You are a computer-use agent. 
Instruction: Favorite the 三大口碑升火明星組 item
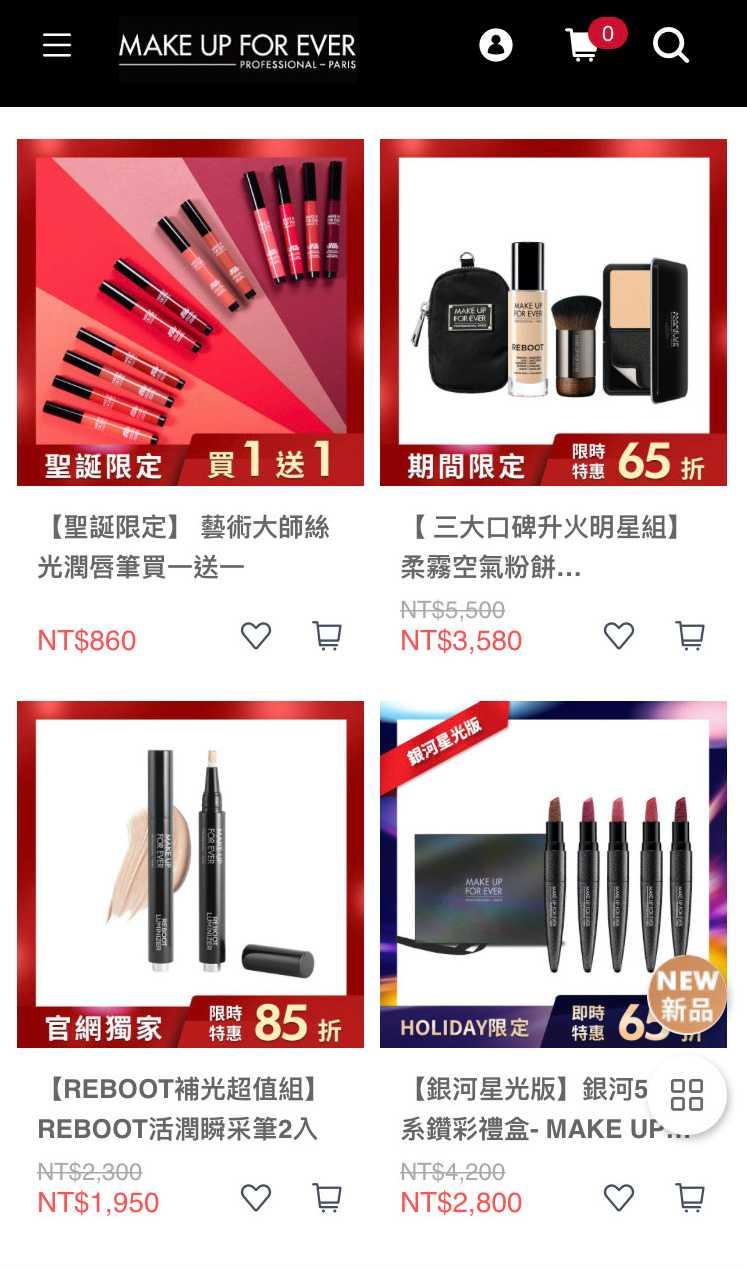[x=619, y=636]
